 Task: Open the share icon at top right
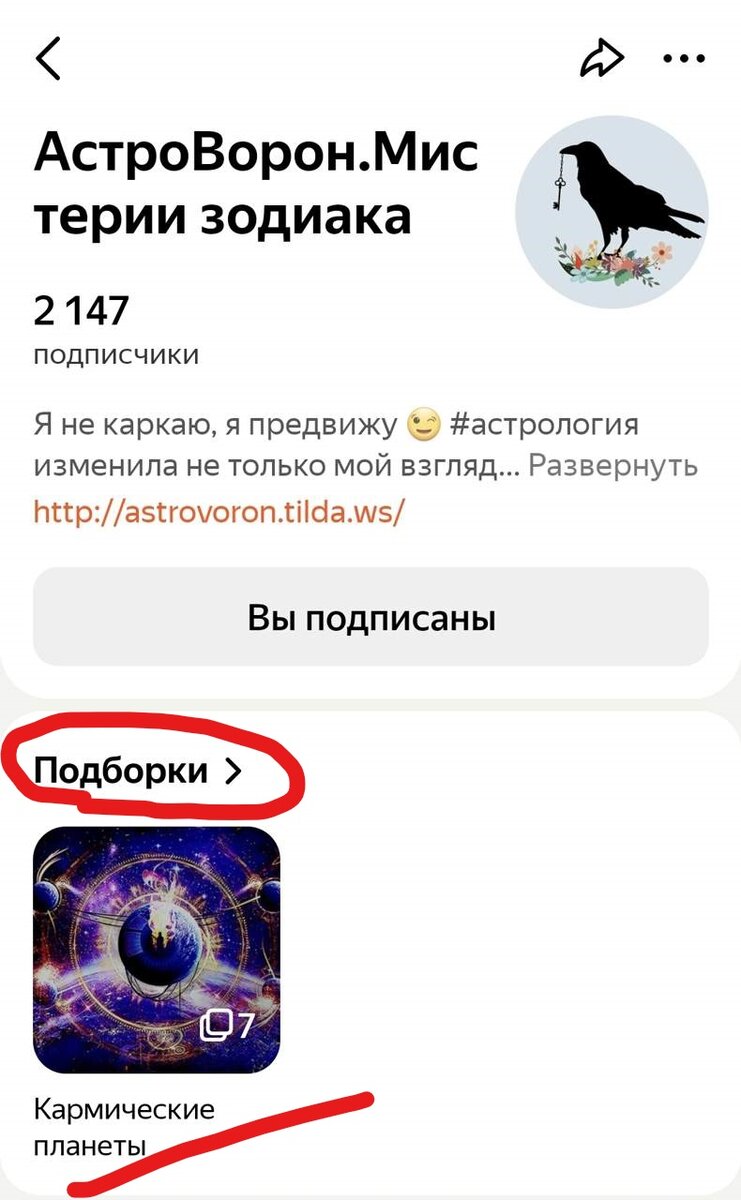602,57
